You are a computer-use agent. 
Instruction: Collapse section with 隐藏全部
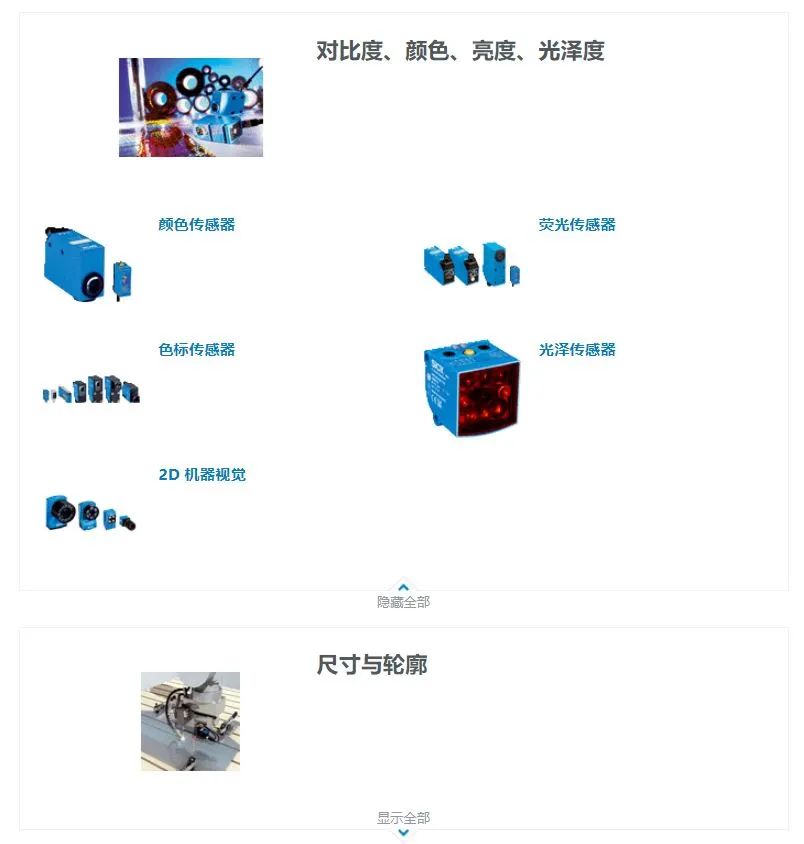(x=403, y=601)
